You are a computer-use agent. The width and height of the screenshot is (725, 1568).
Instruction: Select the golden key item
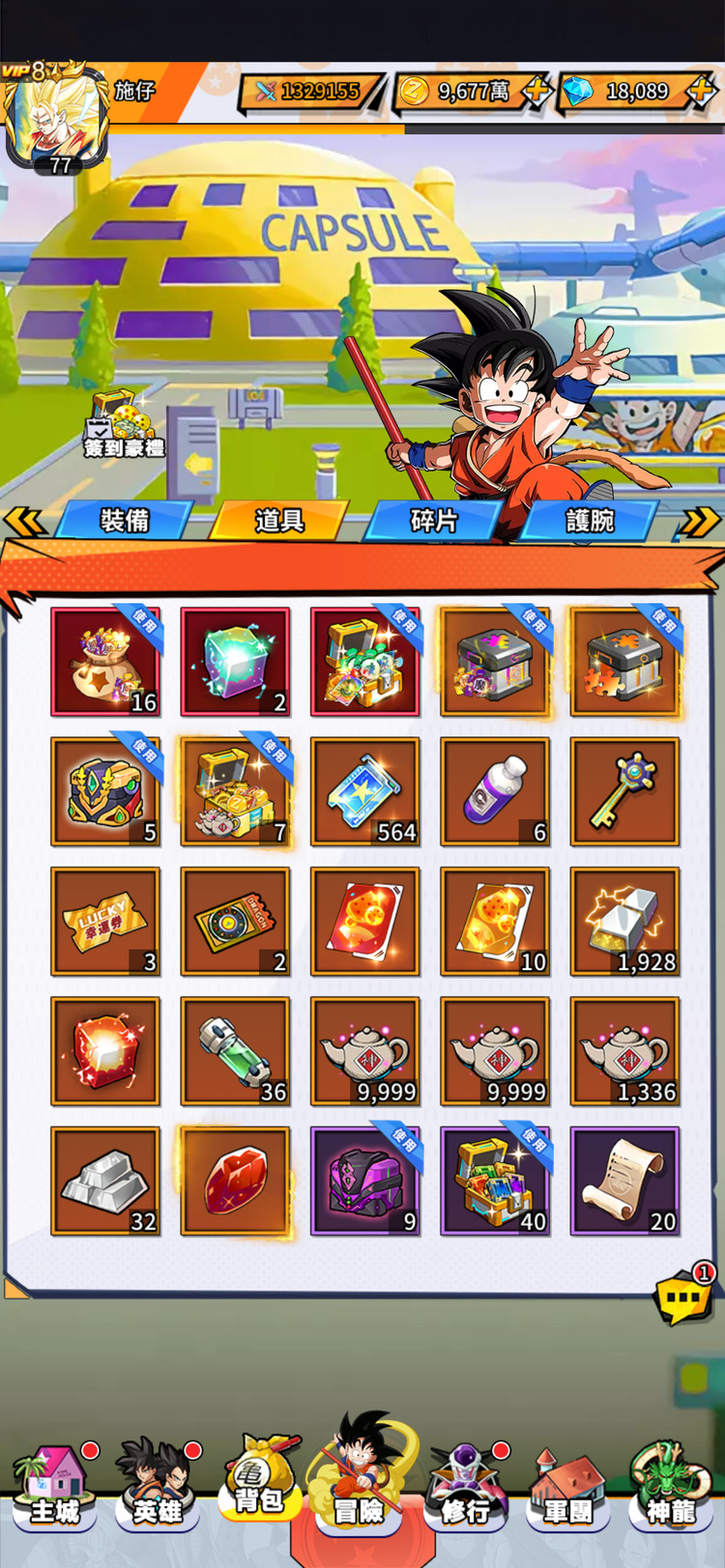[x=624, y=791]
